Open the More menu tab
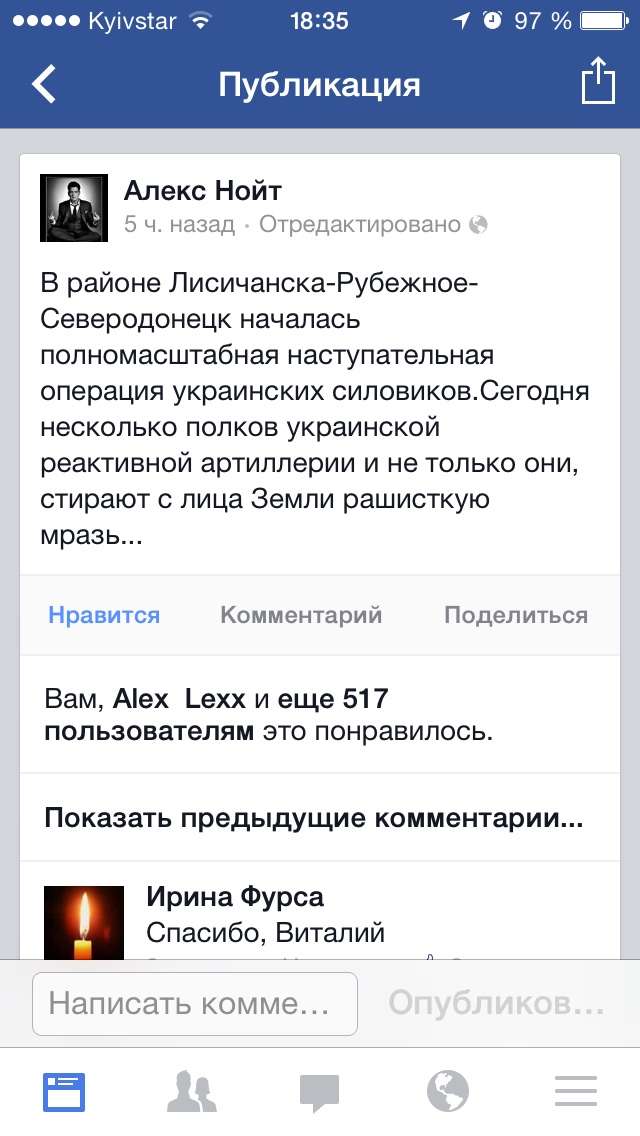 576,1091
